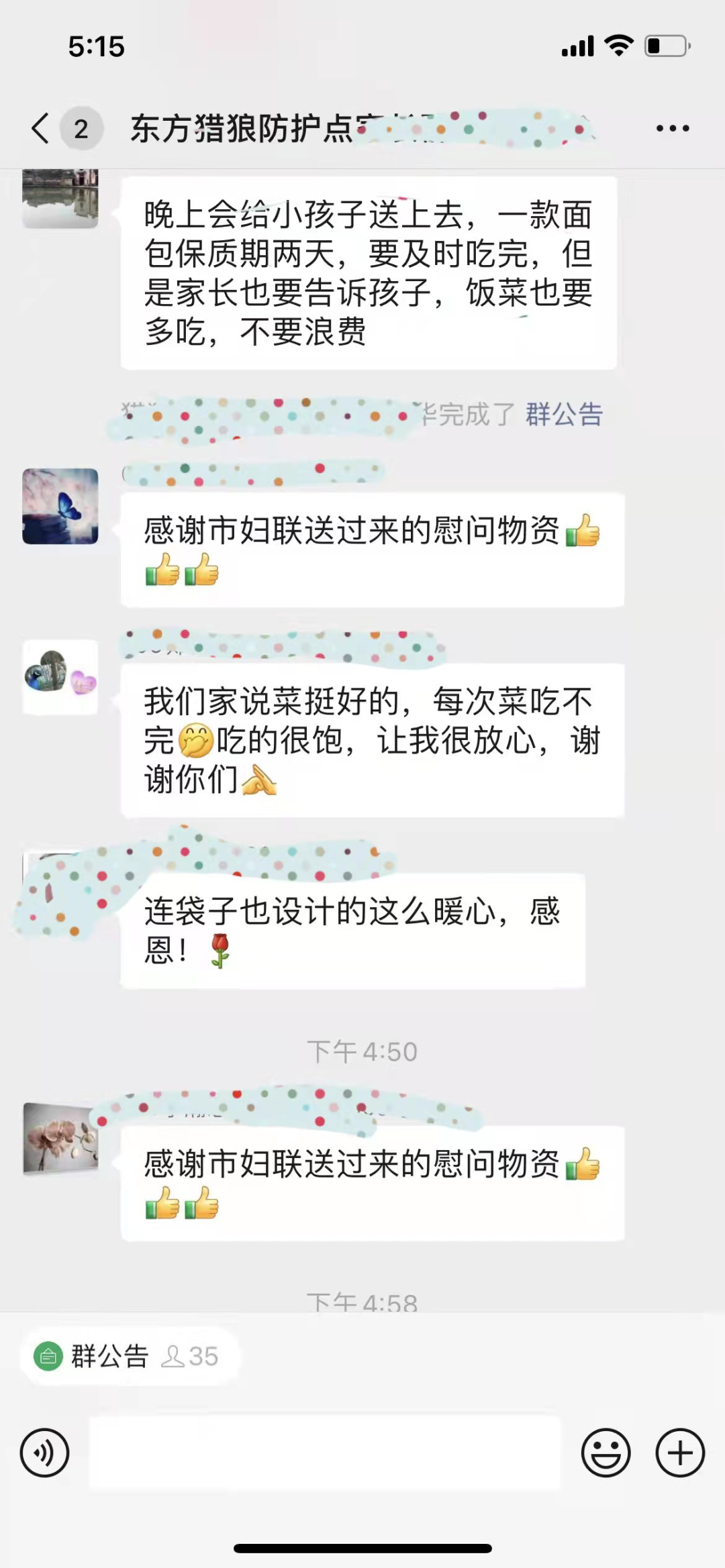Viewport: 725px width, 1568px height.
Task: Focus the message text field
Action: point(325,1453)
